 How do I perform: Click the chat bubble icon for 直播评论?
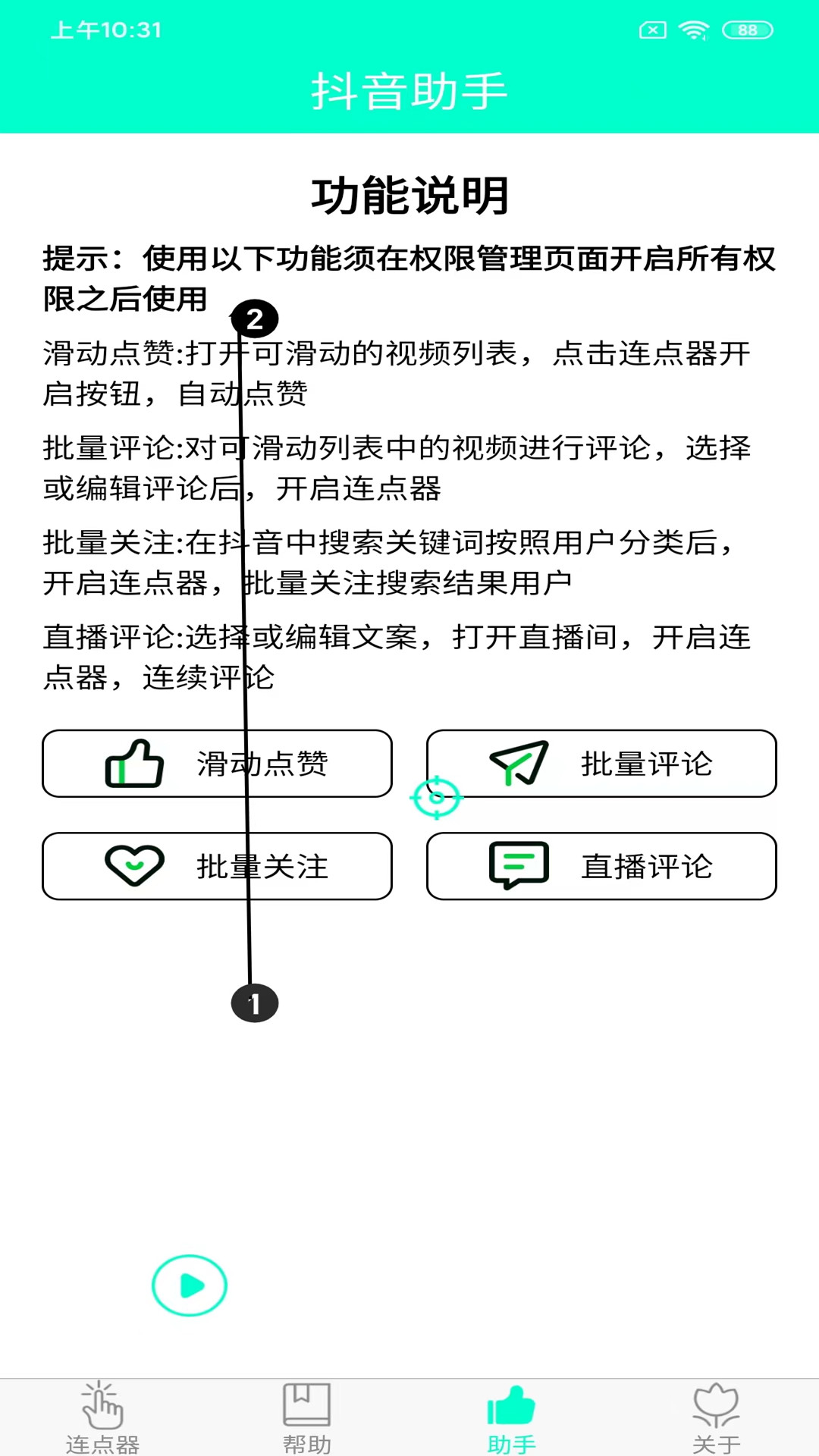[x=521, y=866]
